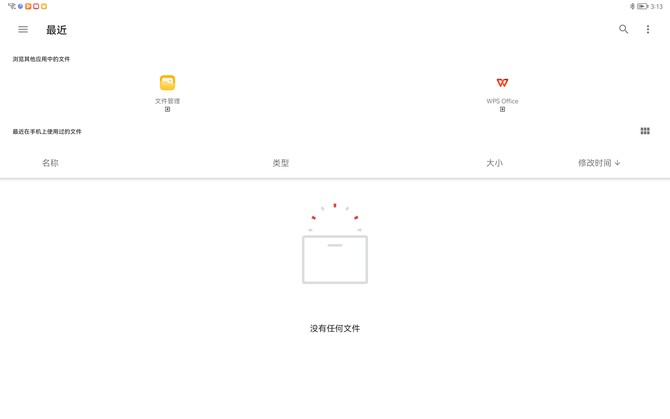Open the overflow menu
670x419 pixels.
coord(648,30)
